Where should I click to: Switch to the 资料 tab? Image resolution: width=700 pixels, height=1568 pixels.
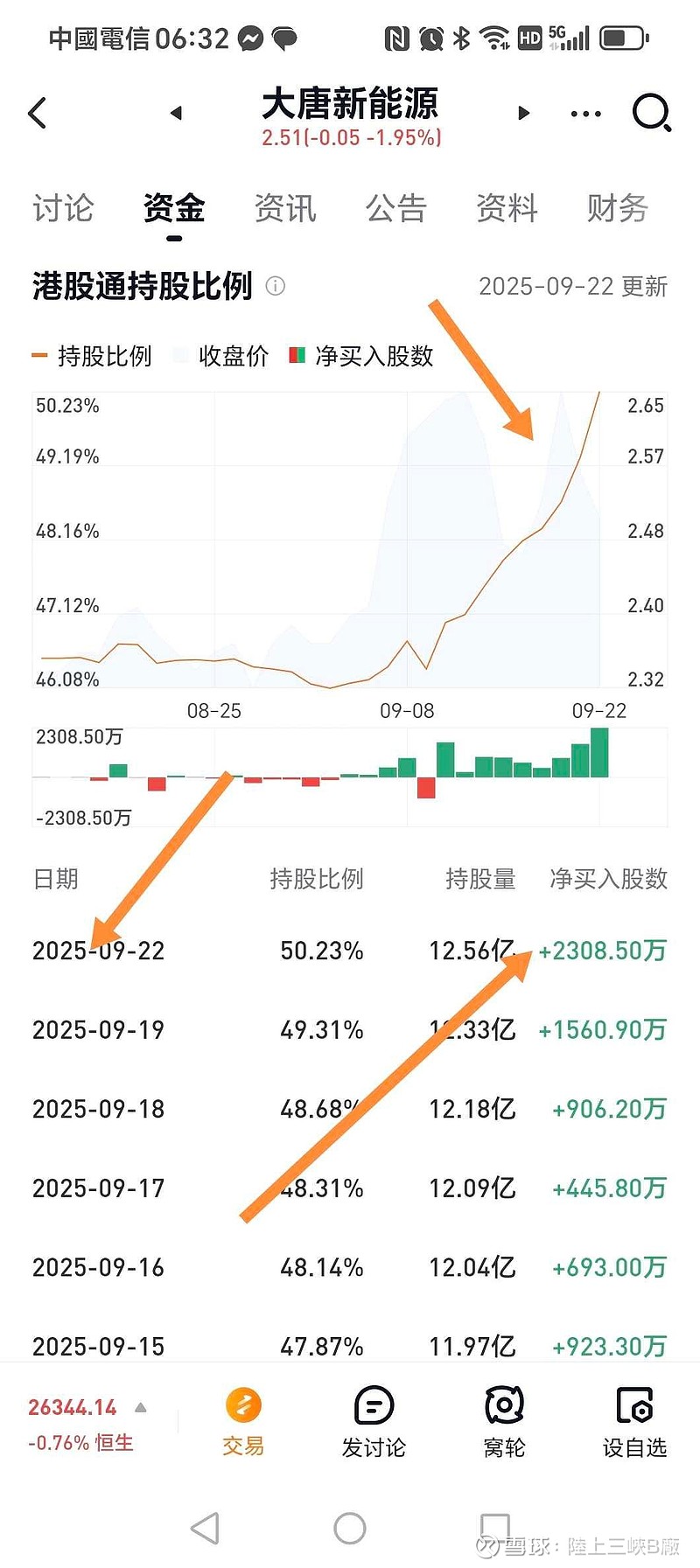click(507, 209)
